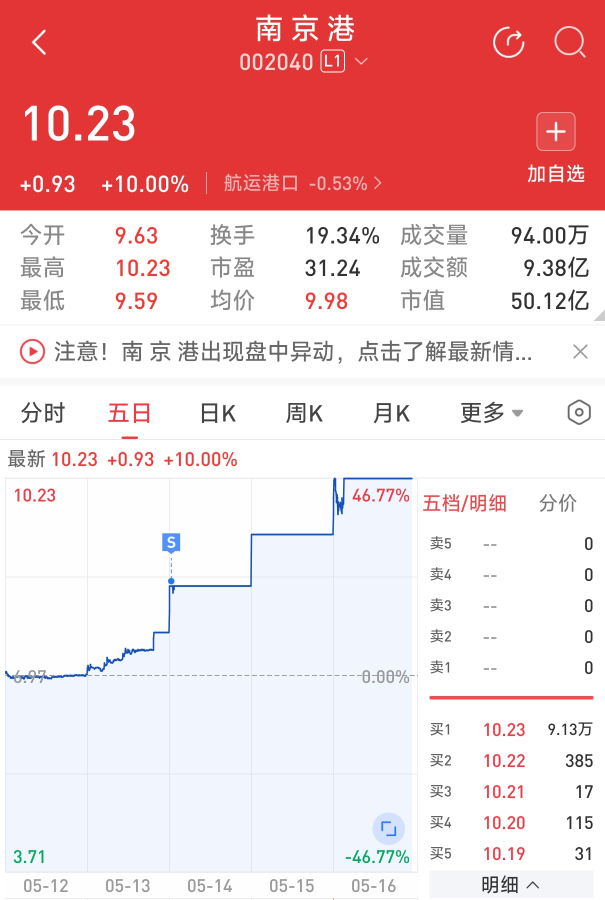Go back using the top-left arrow
Image resolution: width=605 pixels, height=900 pixels.
(x=40, y=43)
